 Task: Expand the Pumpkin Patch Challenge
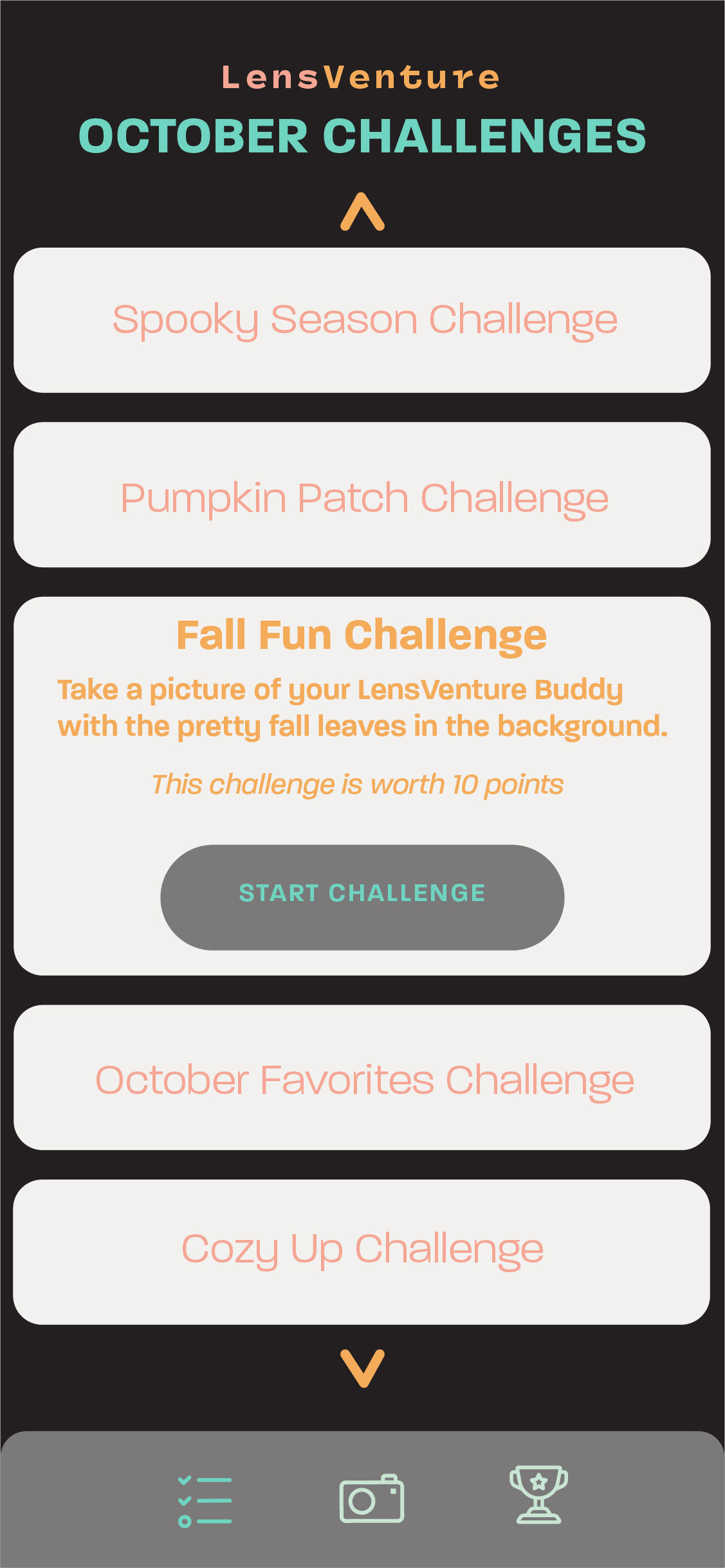point(362,495)
